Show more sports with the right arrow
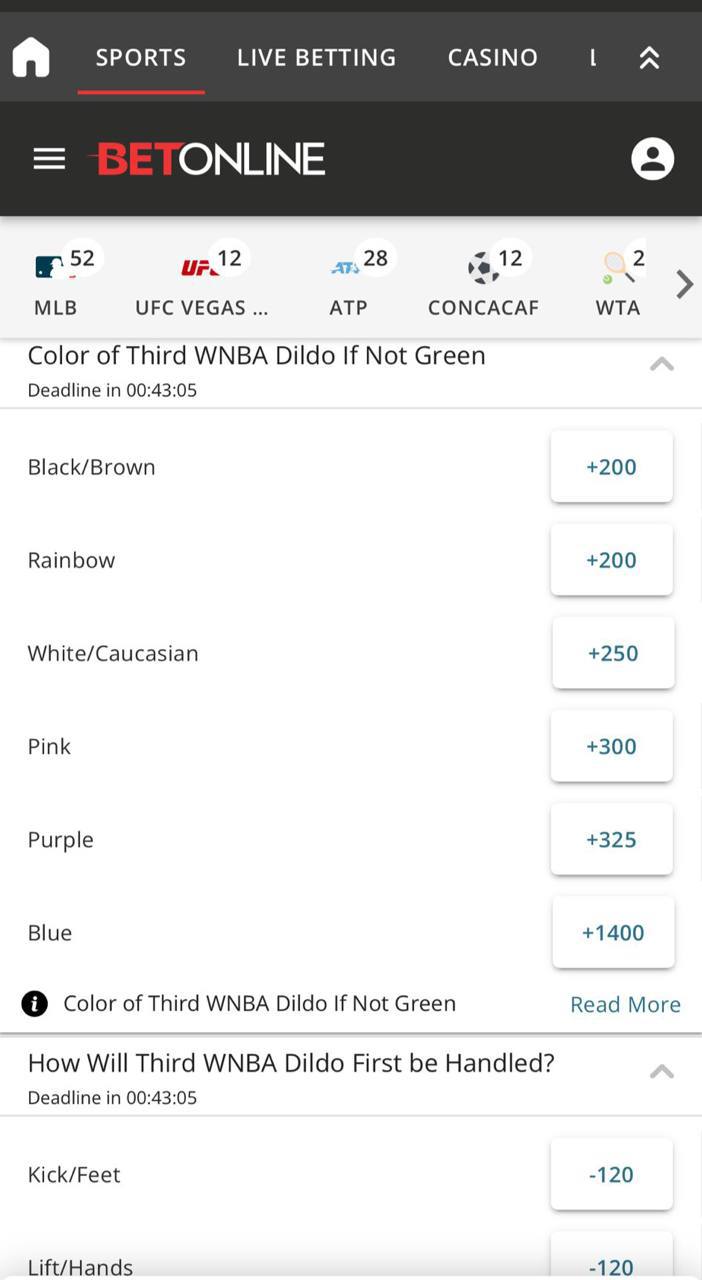 click(685, 284)
